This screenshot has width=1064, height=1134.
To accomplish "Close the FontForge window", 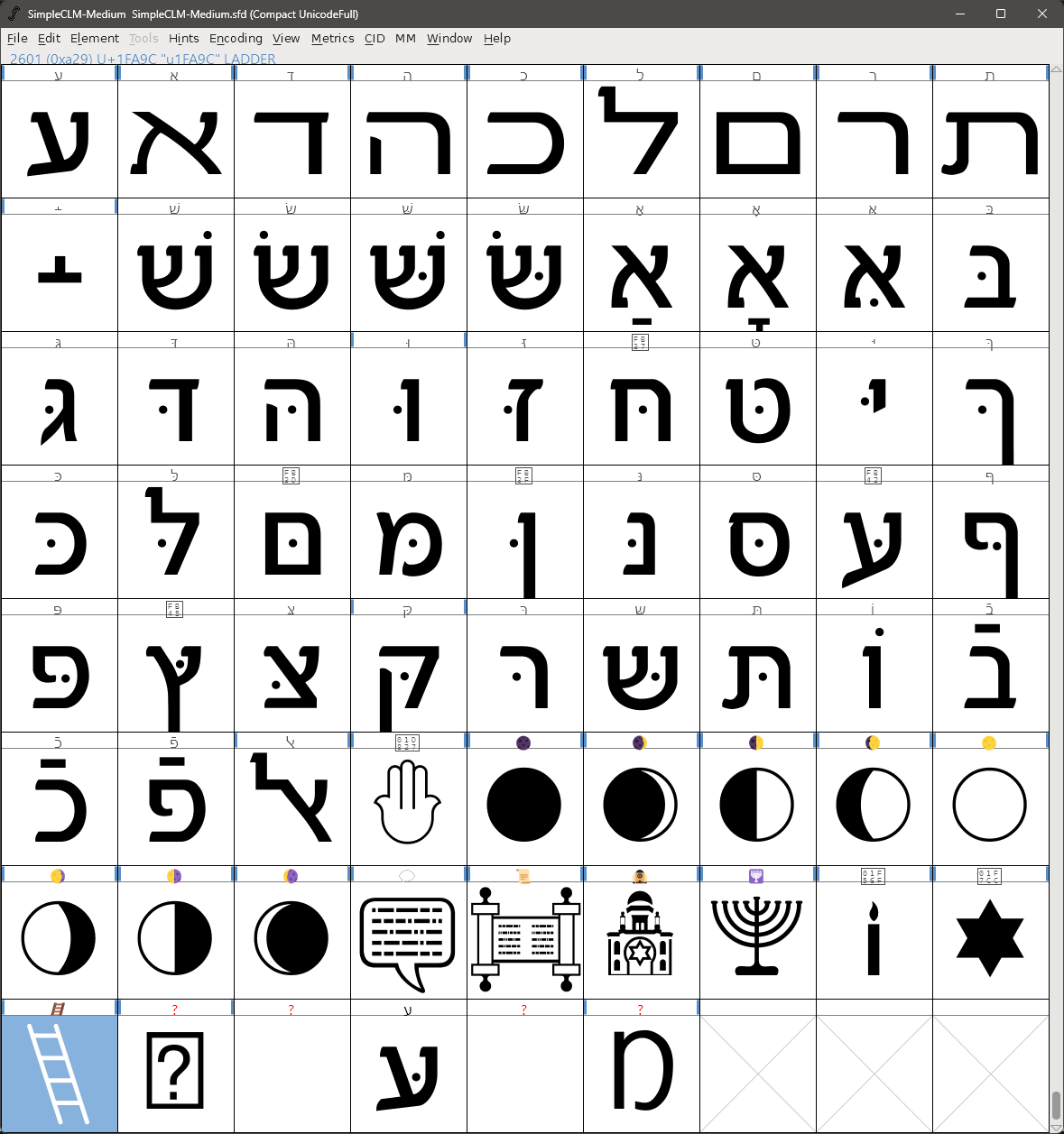I will 1042,14.
